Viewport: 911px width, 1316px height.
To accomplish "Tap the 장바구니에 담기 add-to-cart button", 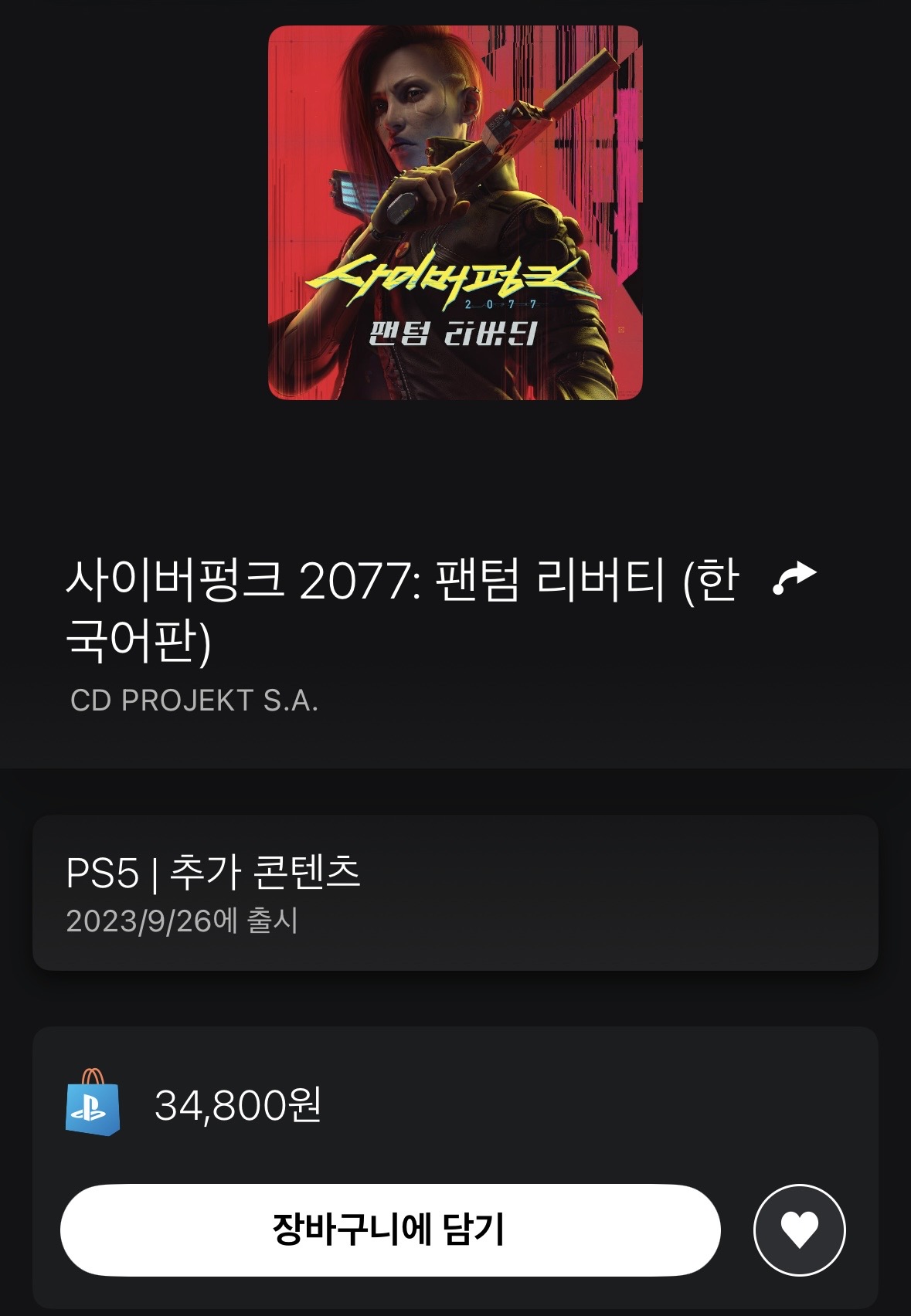I will 390,1230.
